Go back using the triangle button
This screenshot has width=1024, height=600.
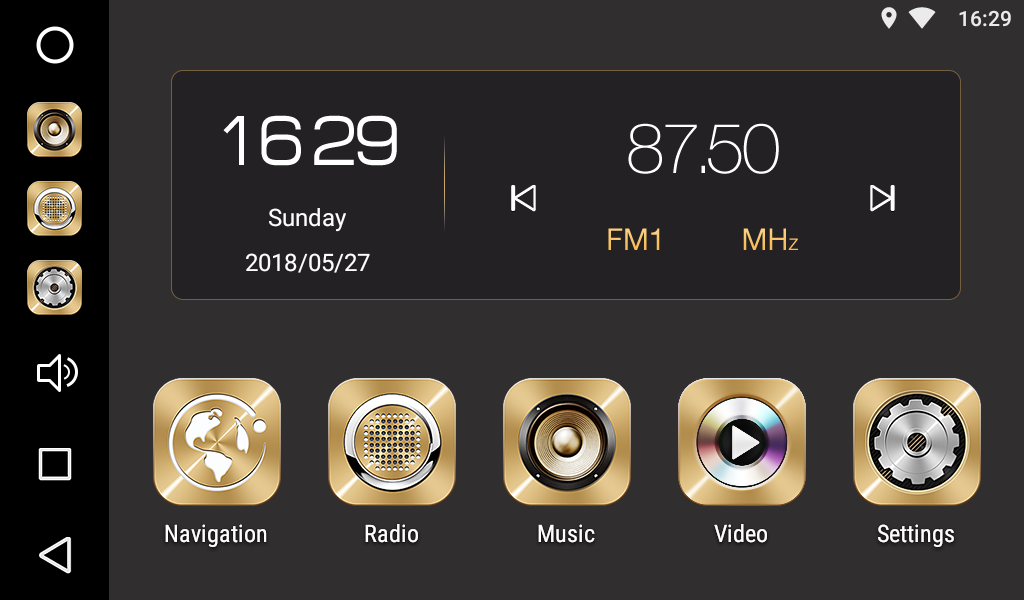click(x=55, y=555)
